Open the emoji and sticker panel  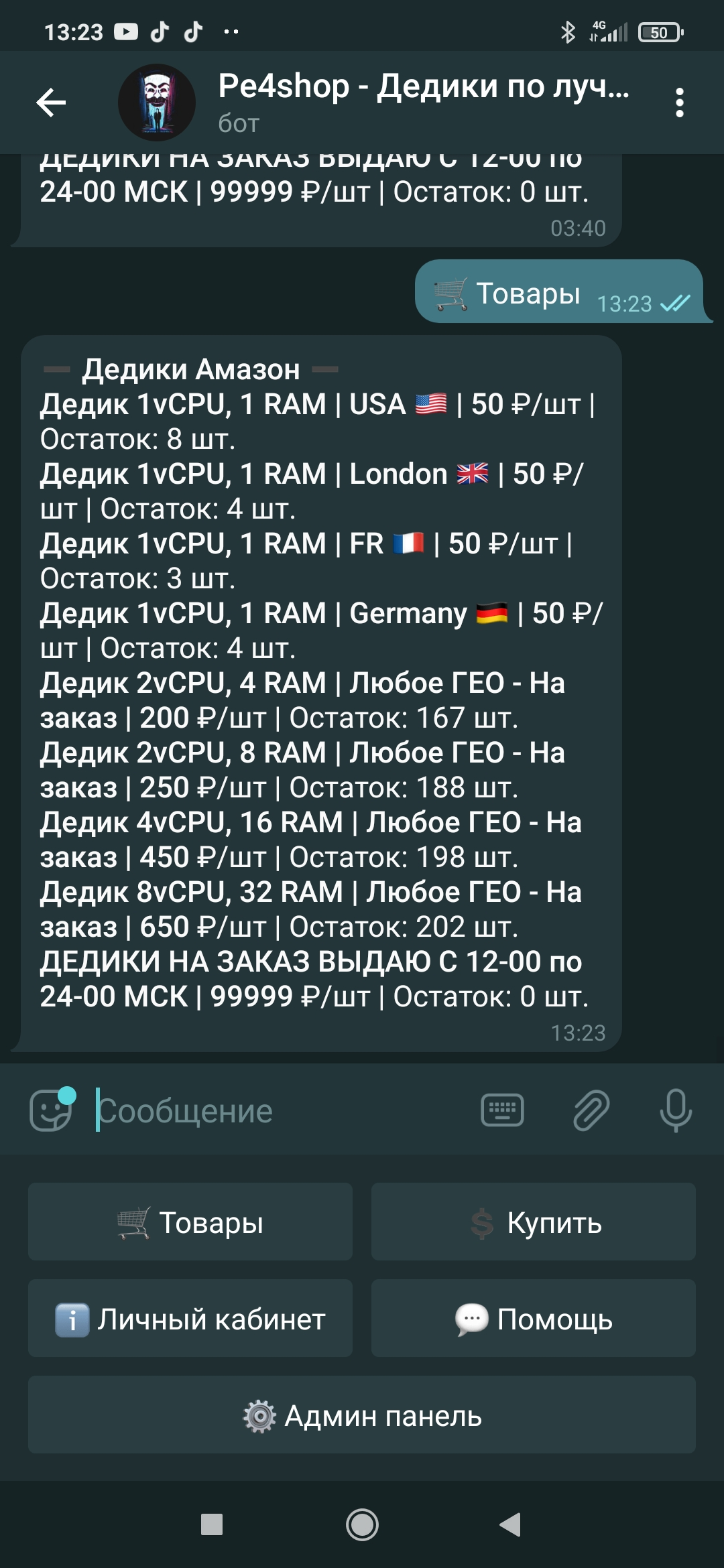tap(52, 1110)
